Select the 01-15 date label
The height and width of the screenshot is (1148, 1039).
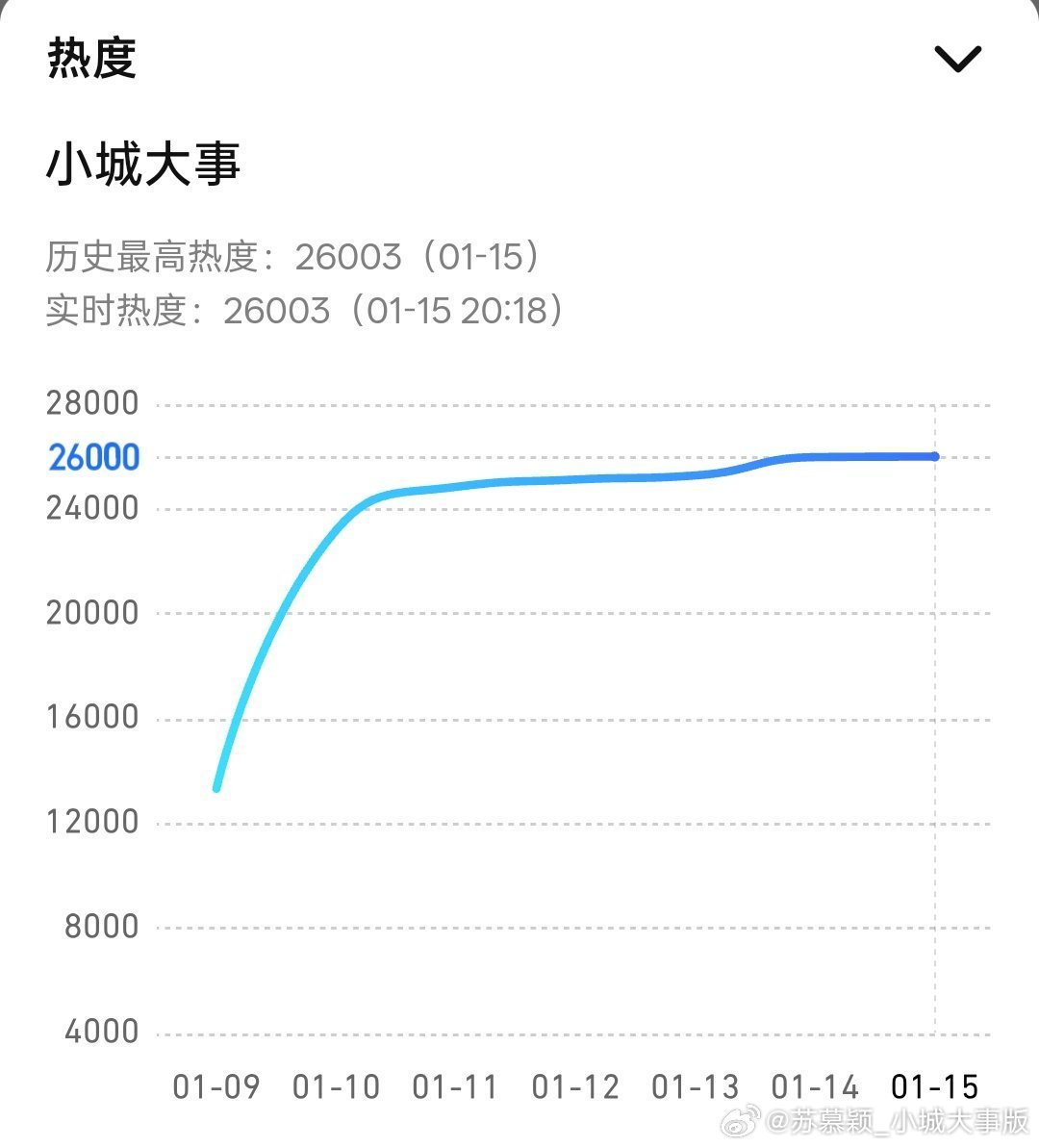934,1087
